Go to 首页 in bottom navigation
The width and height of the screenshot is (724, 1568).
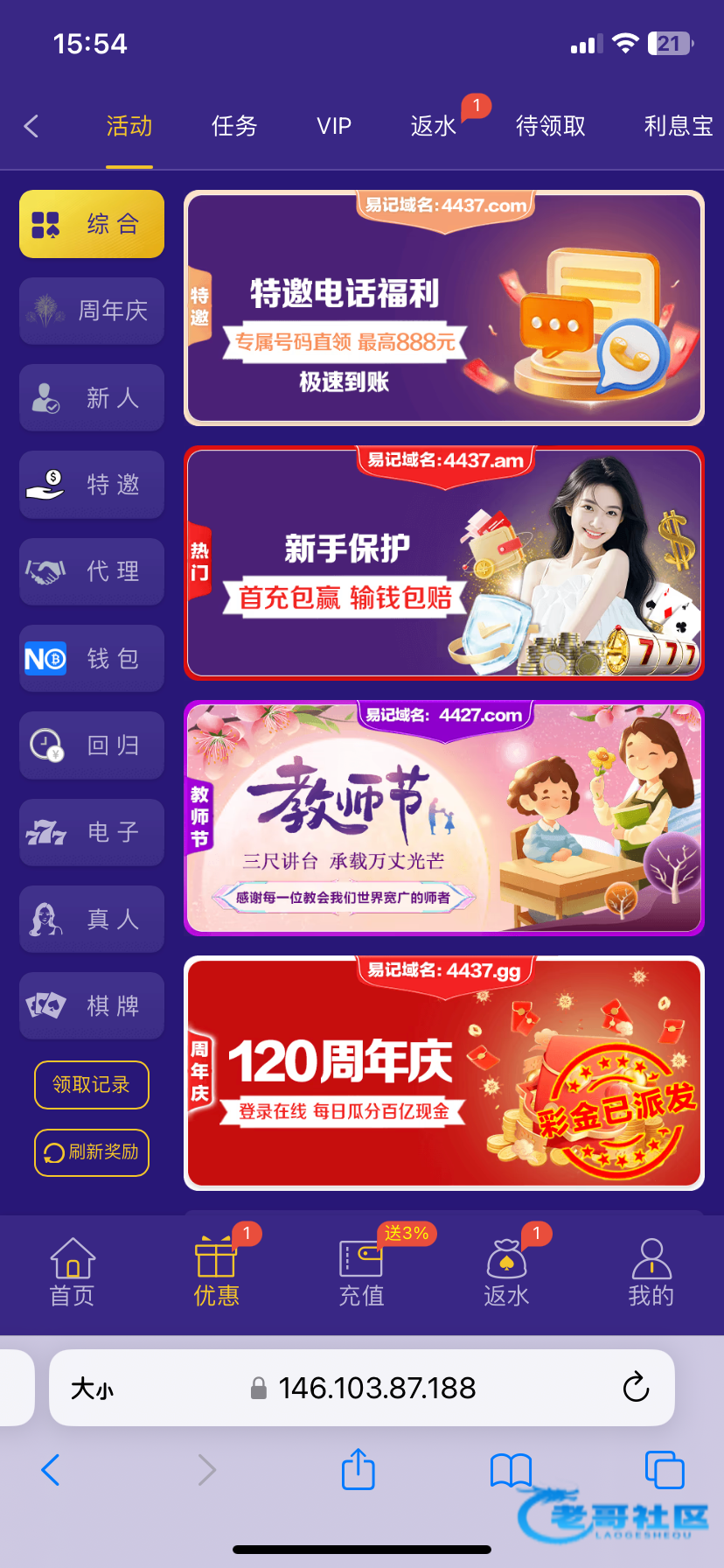73,1273
